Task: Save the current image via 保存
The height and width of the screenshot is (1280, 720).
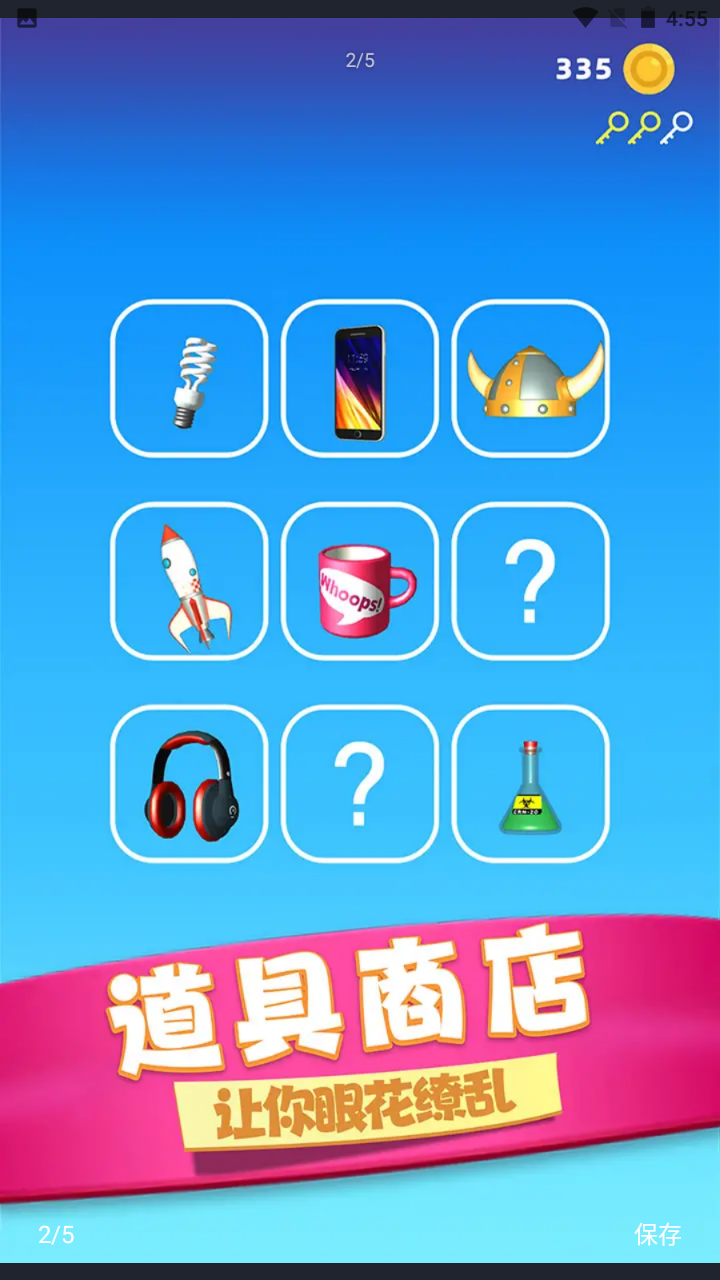Action: tap(657, 1234)
